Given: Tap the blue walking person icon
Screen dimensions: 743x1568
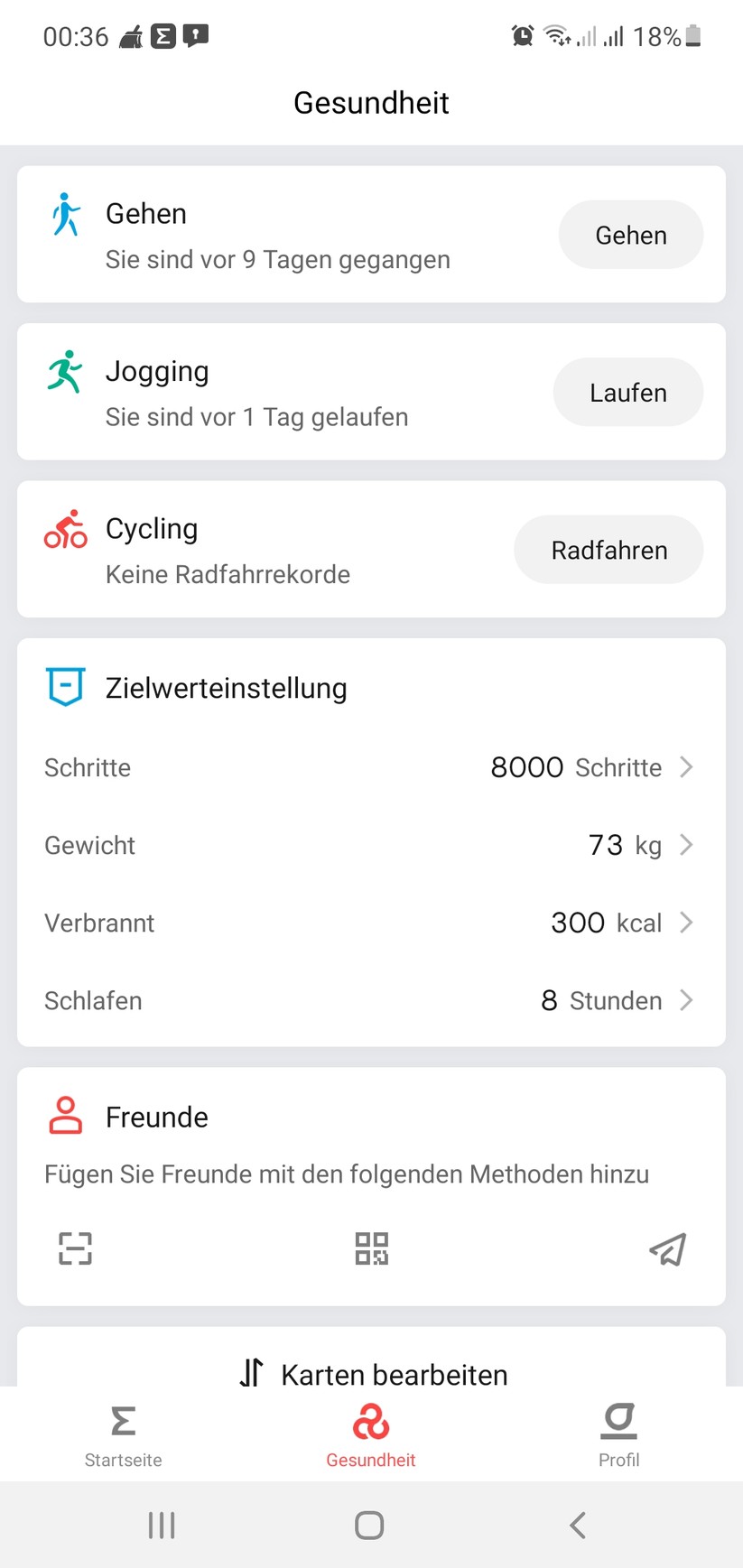Looking at the screenshot, I should (64, 215).
